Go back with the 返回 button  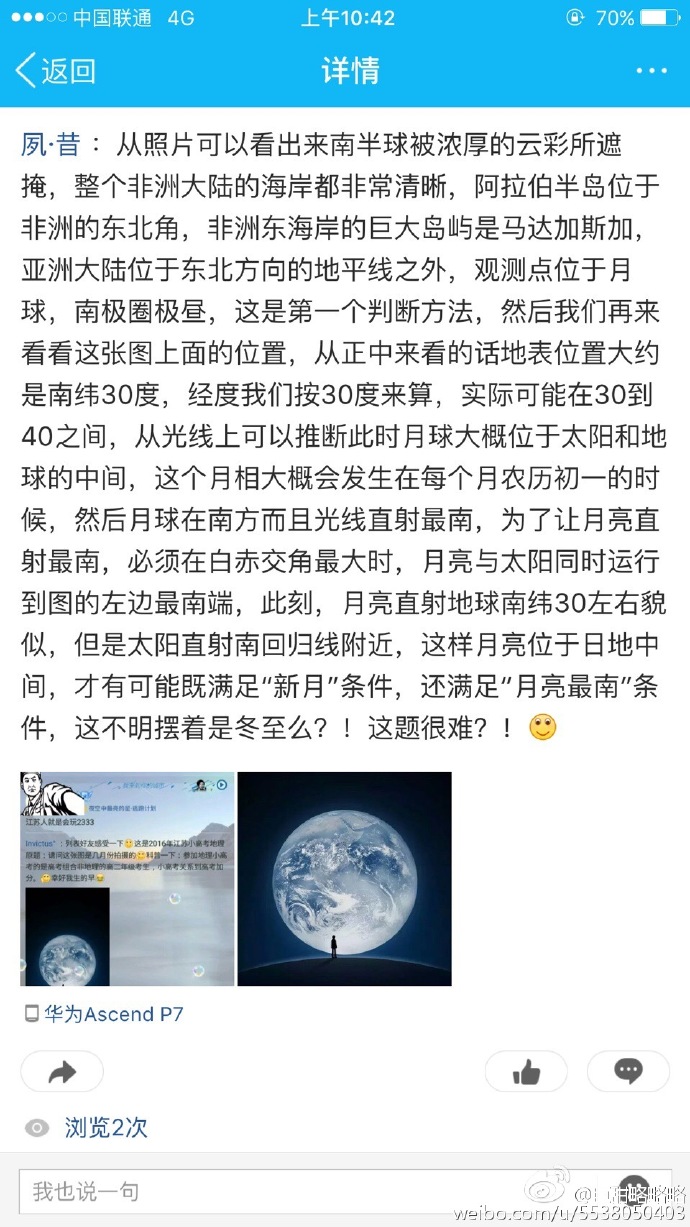56,71
